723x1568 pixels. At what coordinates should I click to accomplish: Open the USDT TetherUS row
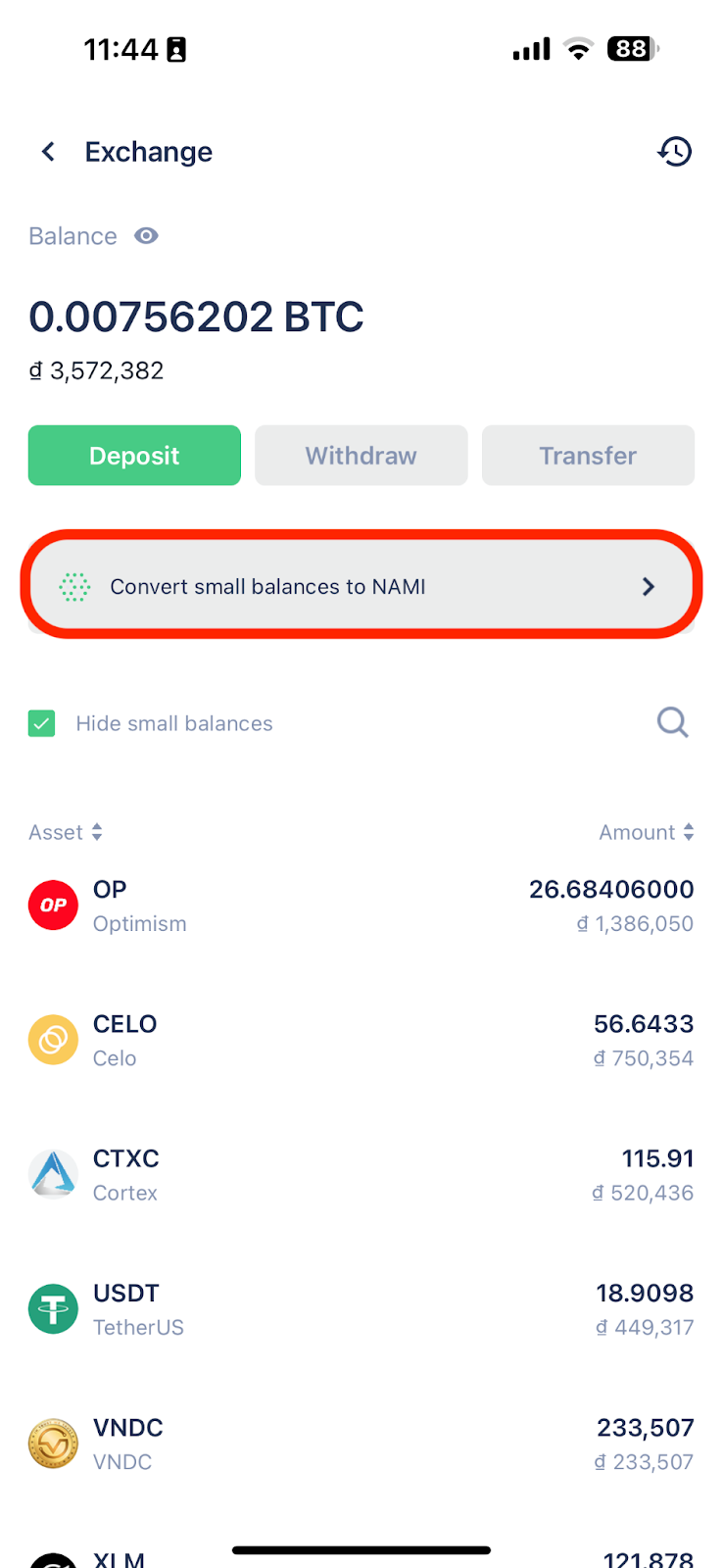click(361, 1309)
